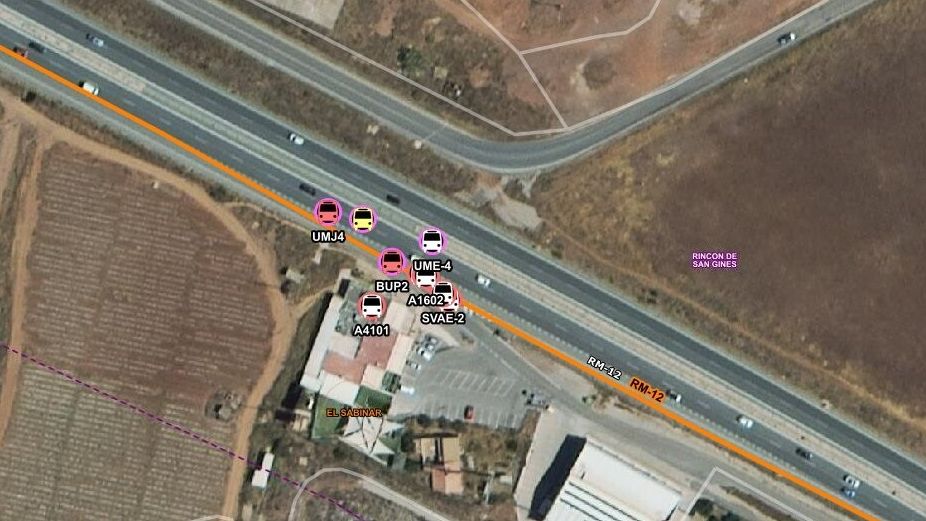Select the BUP2 vehicle marker
This screenshot has width=926, height=521.
point(392,262)
